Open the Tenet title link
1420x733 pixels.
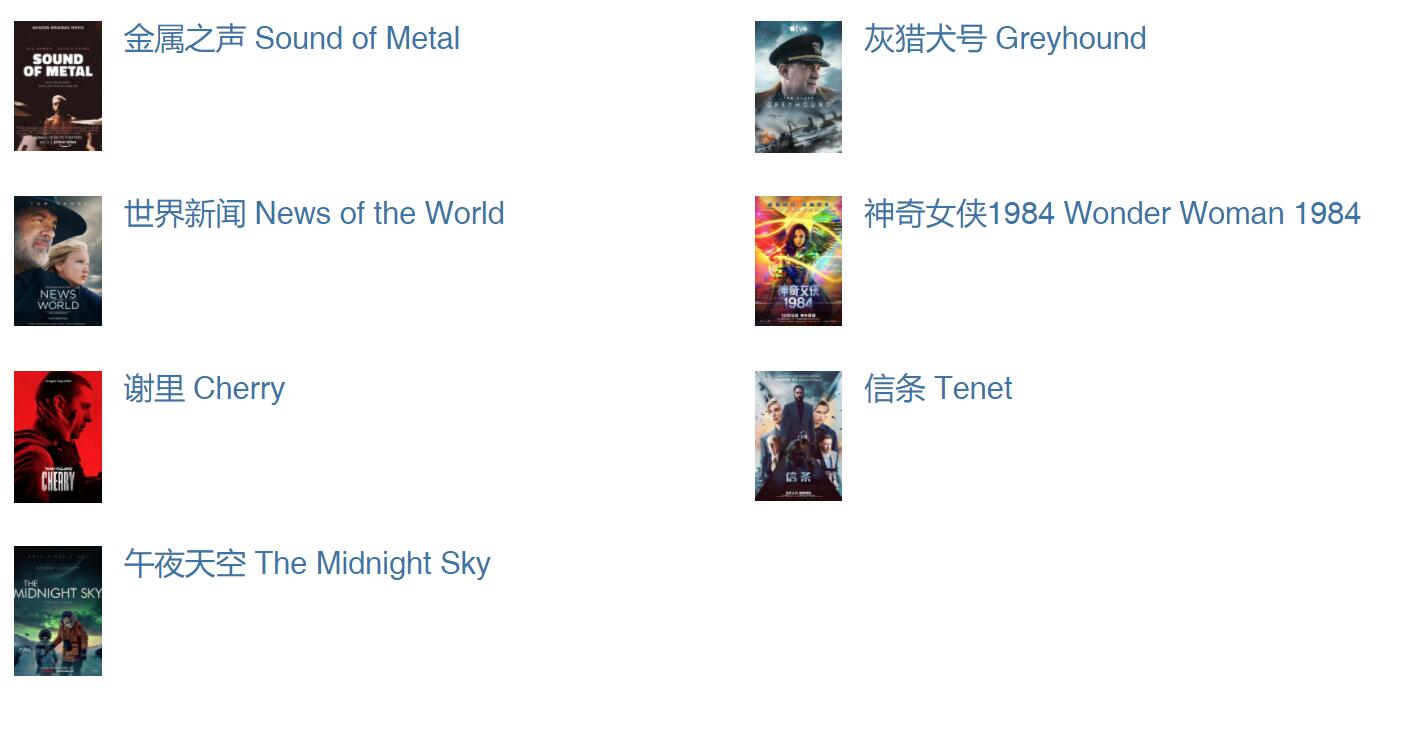click(x=937, y=389)
